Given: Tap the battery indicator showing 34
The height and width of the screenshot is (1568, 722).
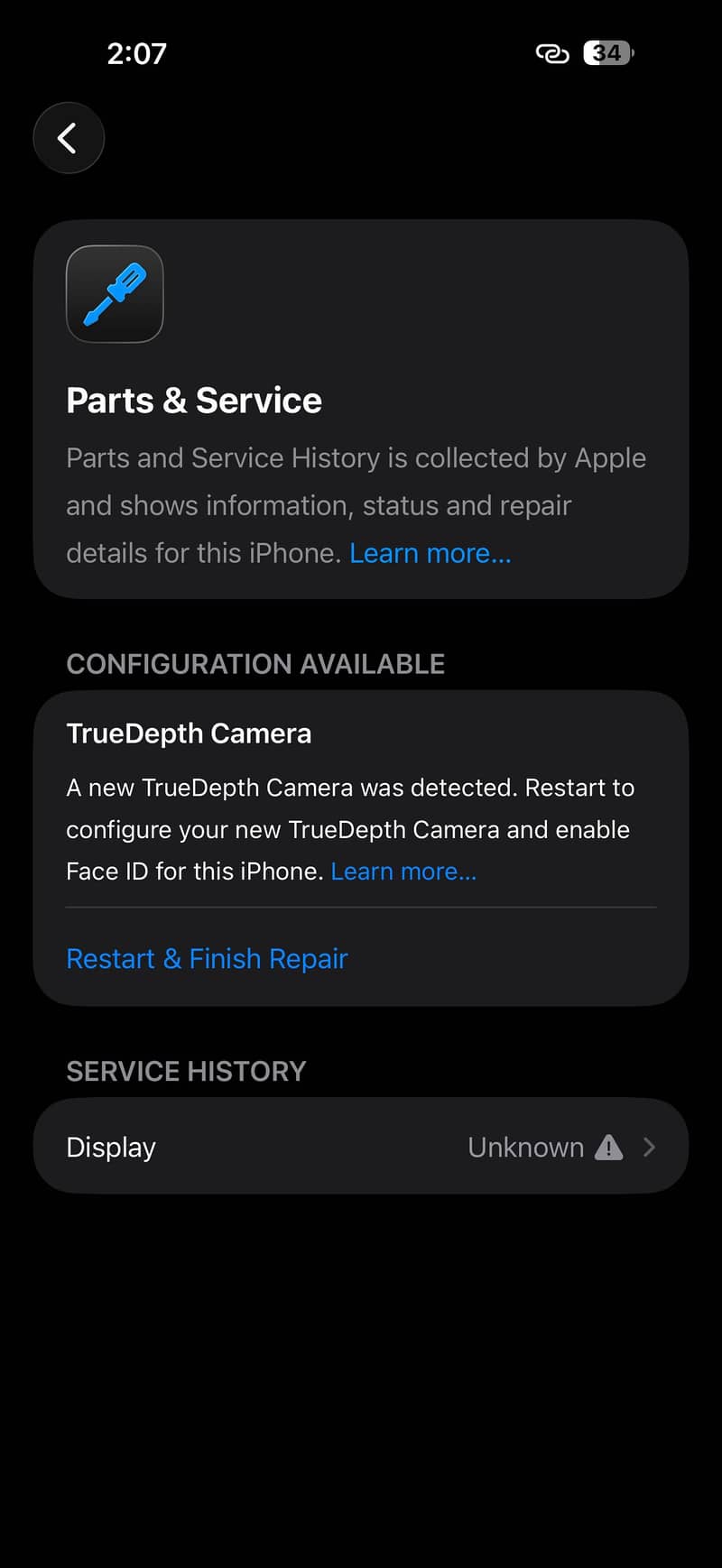Looking at the screenshot, I should click(606, 53).
